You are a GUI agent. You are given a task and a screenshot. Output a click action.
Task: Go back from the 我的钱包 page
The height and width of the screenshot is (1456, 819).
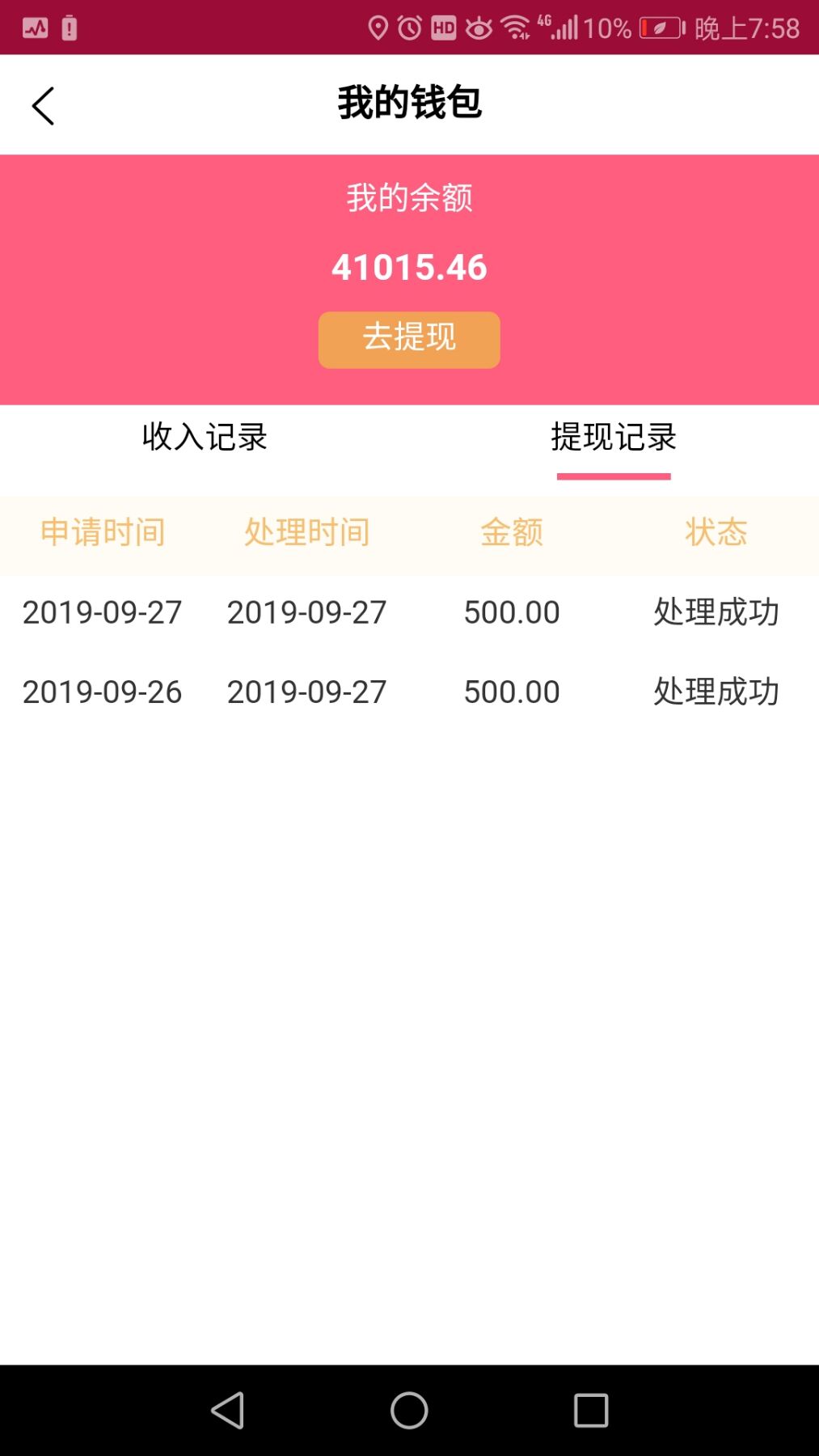click(x=43, y=106)
